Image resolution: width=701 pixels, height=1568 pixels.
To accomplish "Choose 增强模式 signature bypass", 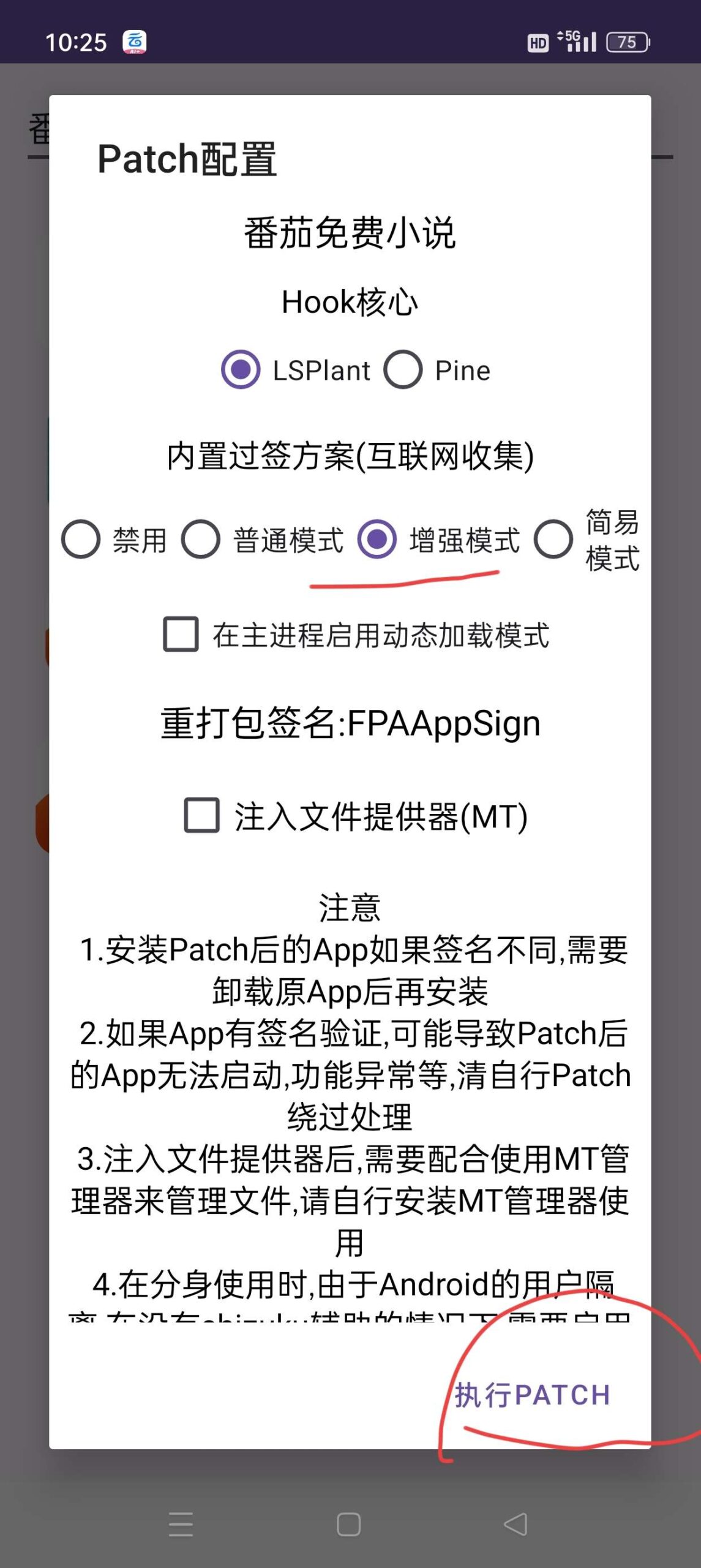I will 377,540.
